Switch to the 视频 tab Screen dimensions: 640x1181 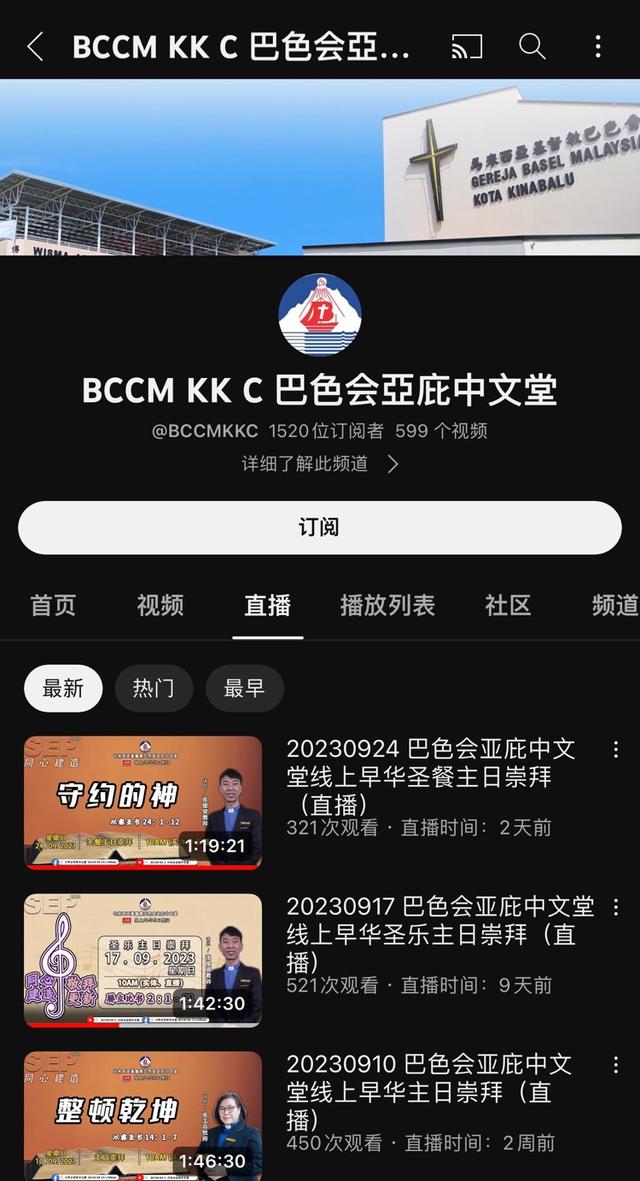click(160, 605)
